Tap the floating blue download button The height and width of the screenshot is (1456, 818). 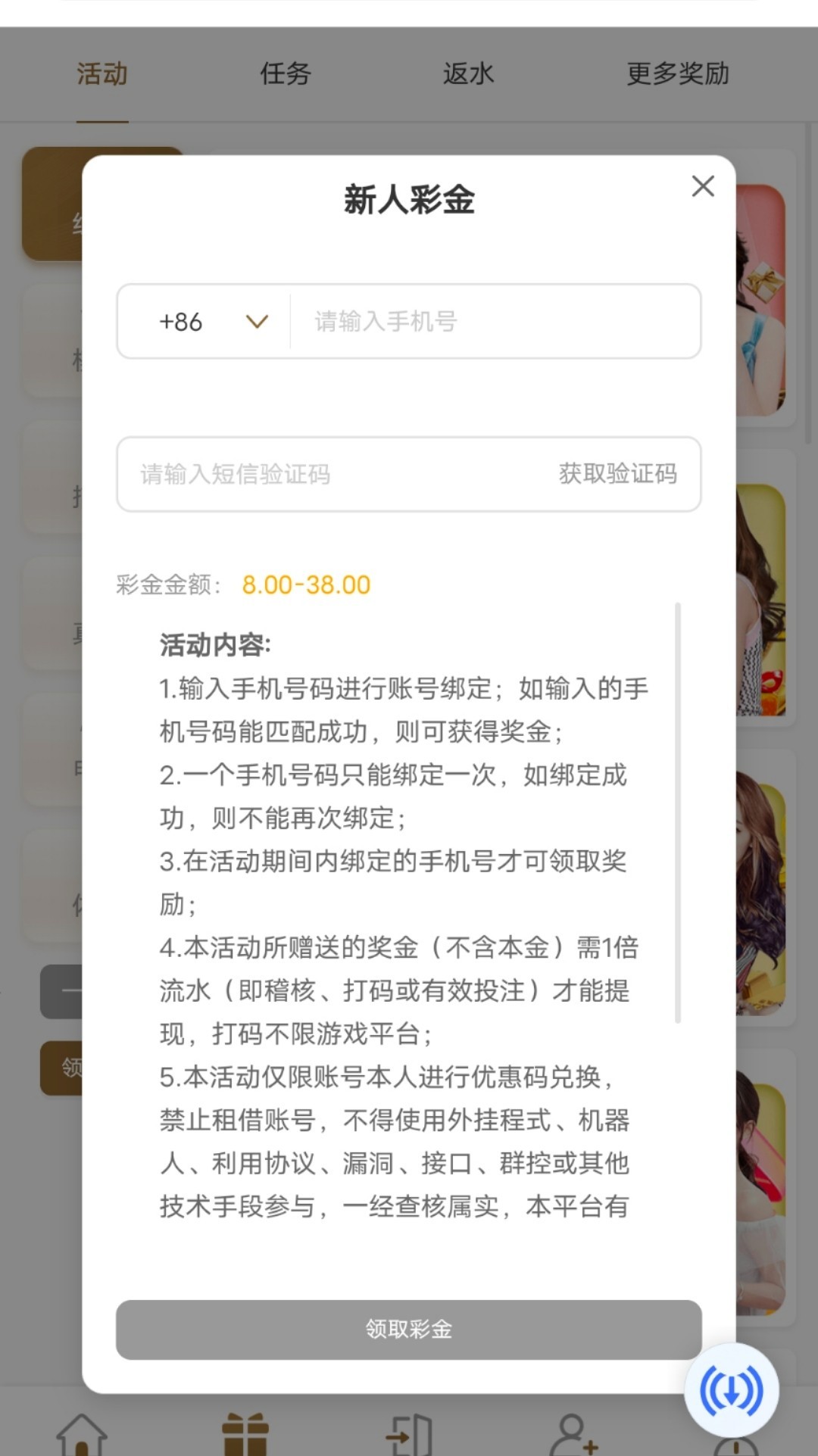click(731, 1390)
